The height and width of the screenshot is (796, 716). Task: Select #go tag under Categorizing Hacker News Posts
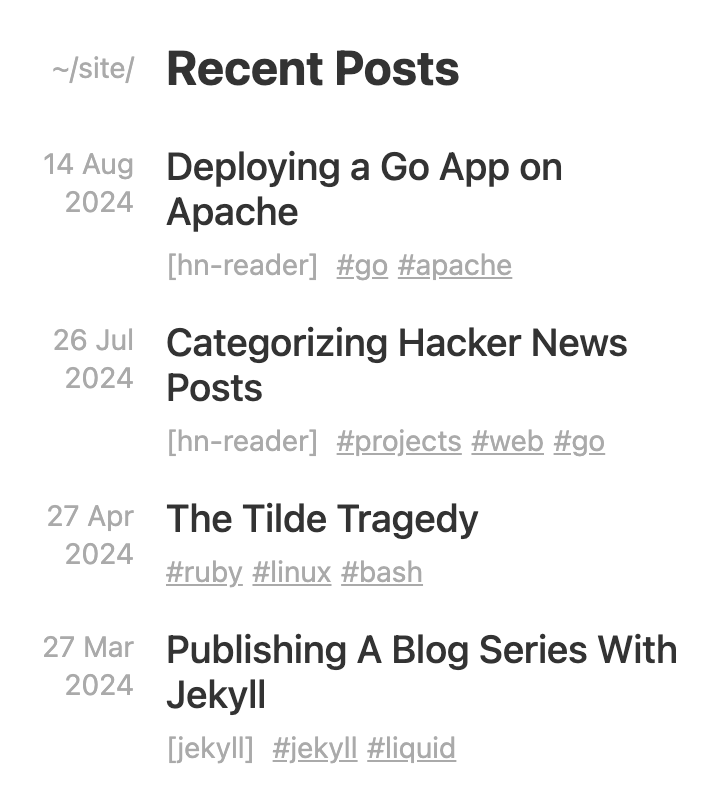click(579, 442)
